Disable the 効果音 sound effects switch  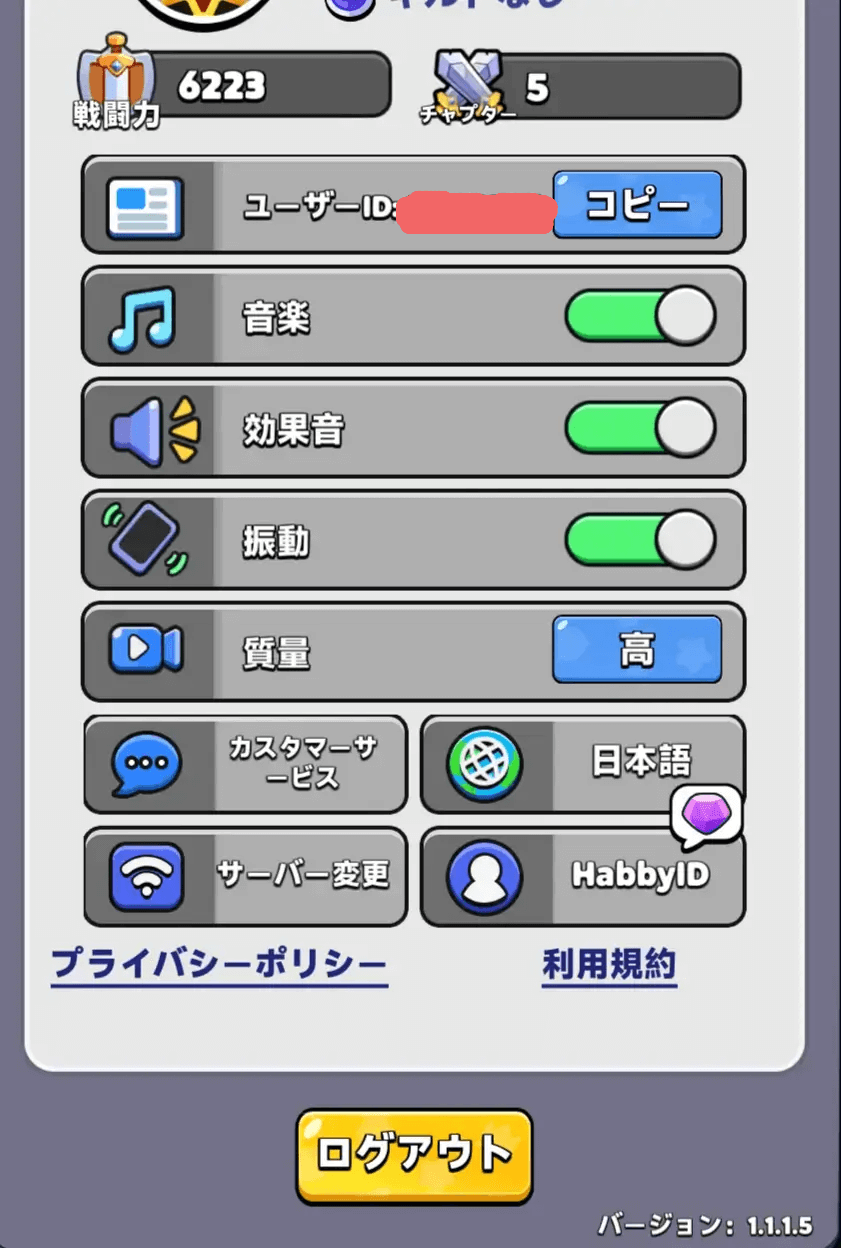coord(640,428)
